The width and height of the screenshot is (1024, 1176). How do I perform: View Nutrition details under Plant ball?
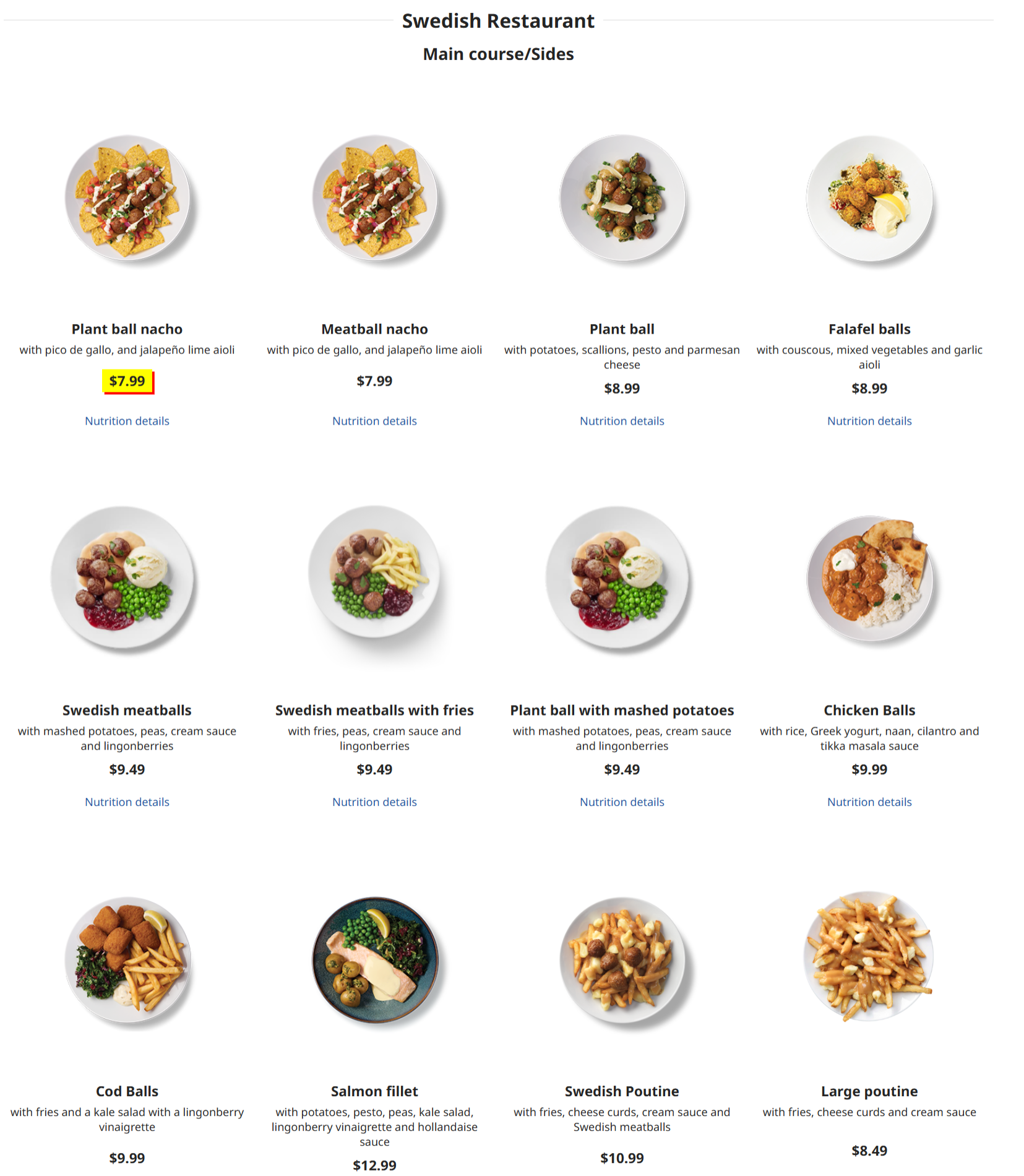(x=622, y=421)
